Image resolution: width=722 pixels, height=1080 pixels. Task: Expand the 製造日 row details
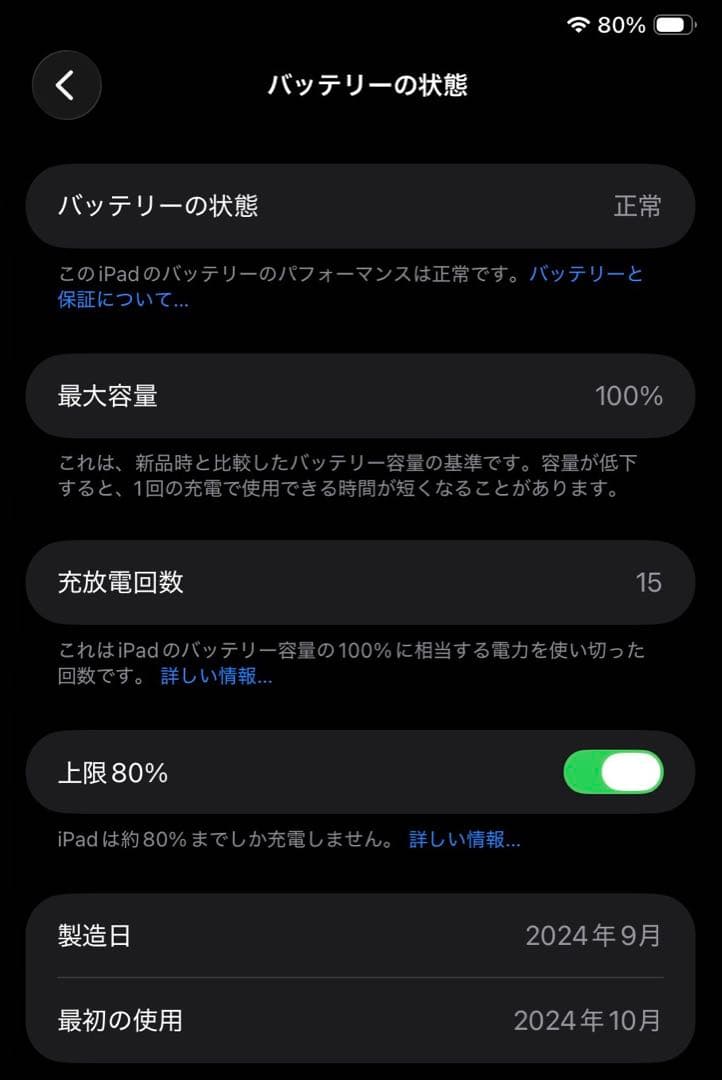click(360, 935)
